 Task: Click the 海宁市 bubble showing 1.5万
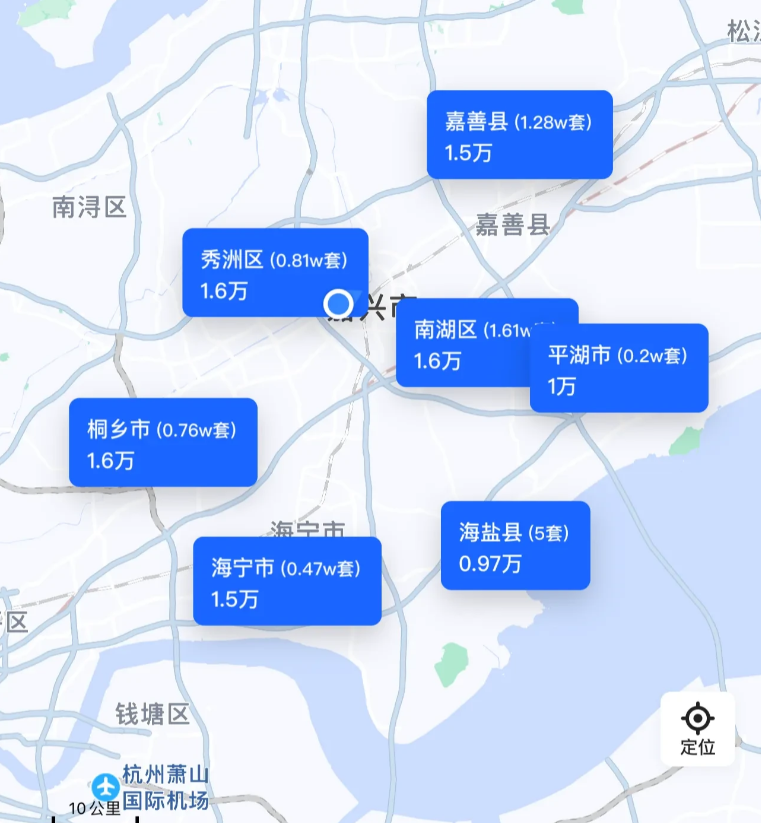click(287, 581)
